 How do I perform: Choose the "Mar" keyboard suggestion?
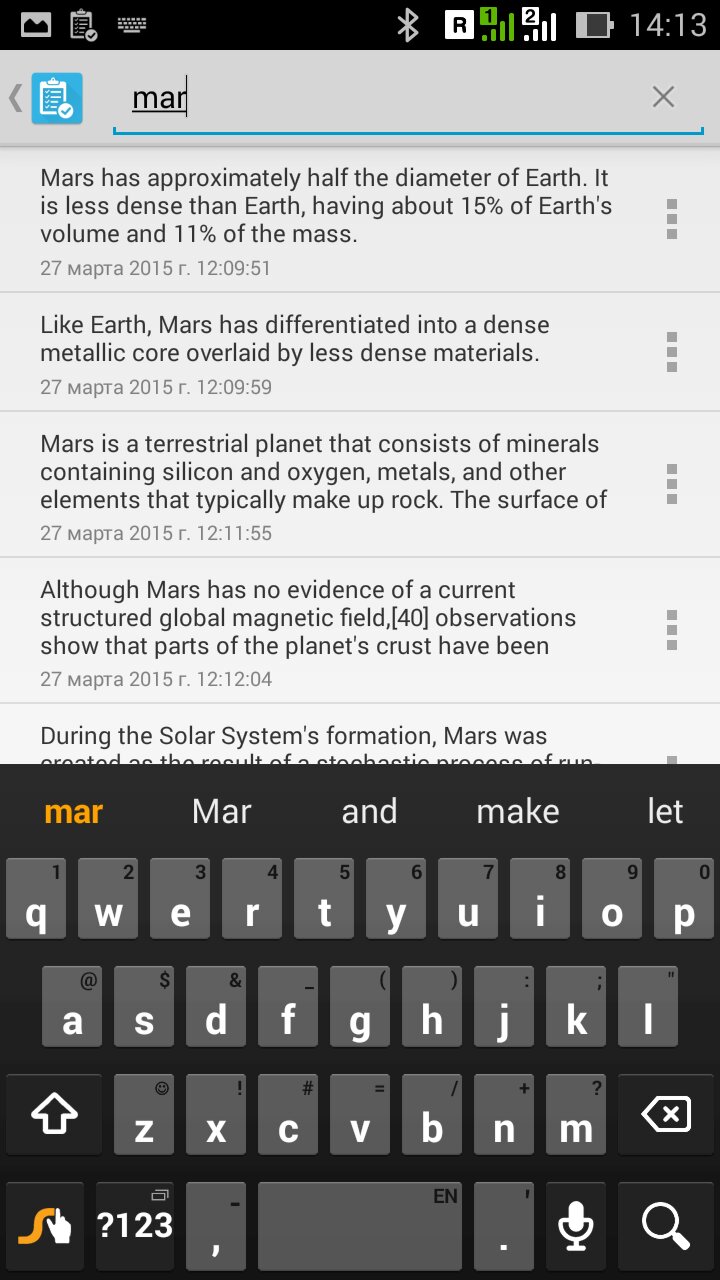[221, 811]
